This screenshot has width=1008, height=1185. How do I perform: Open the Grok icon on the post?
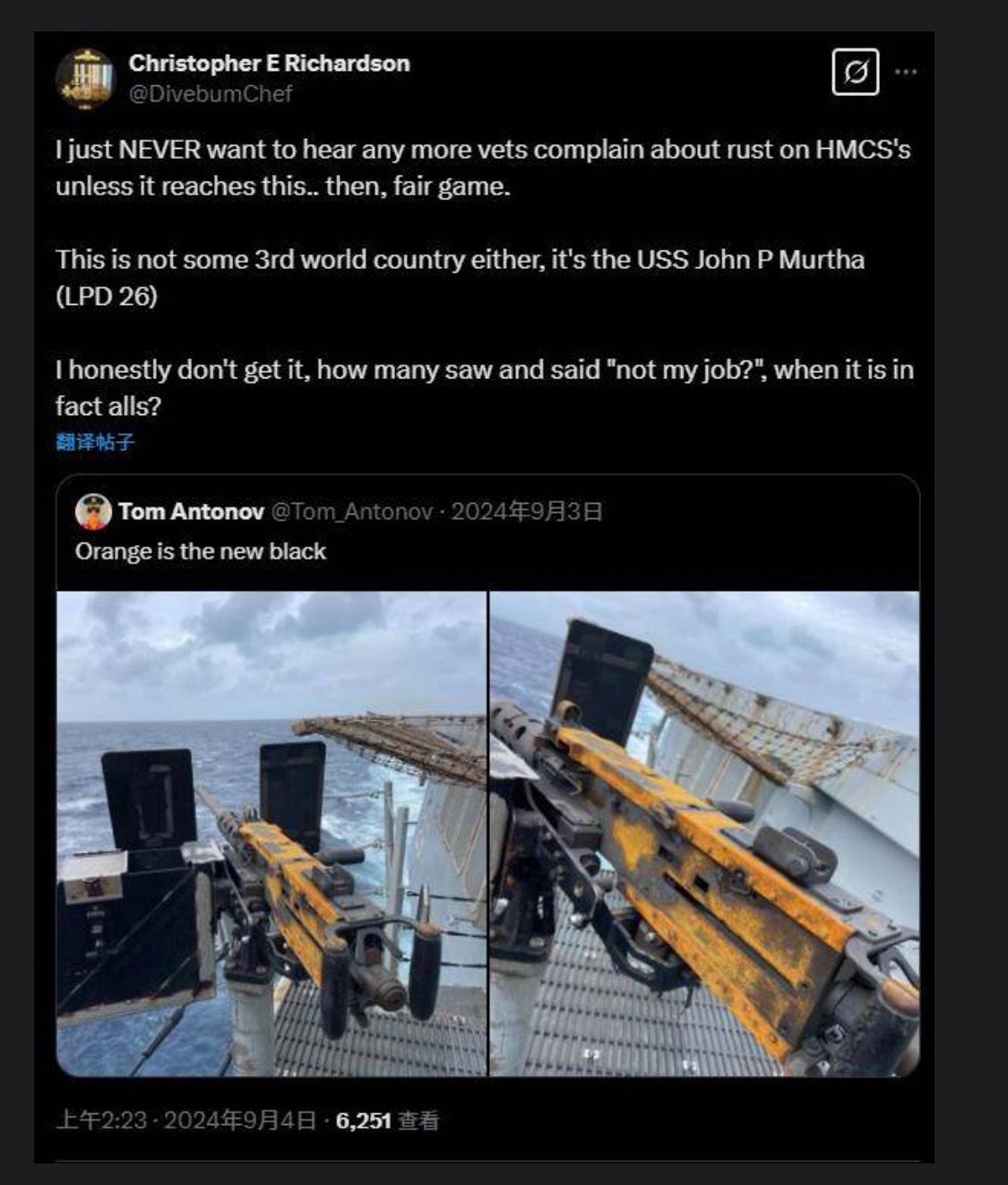(x=855, y=72)
